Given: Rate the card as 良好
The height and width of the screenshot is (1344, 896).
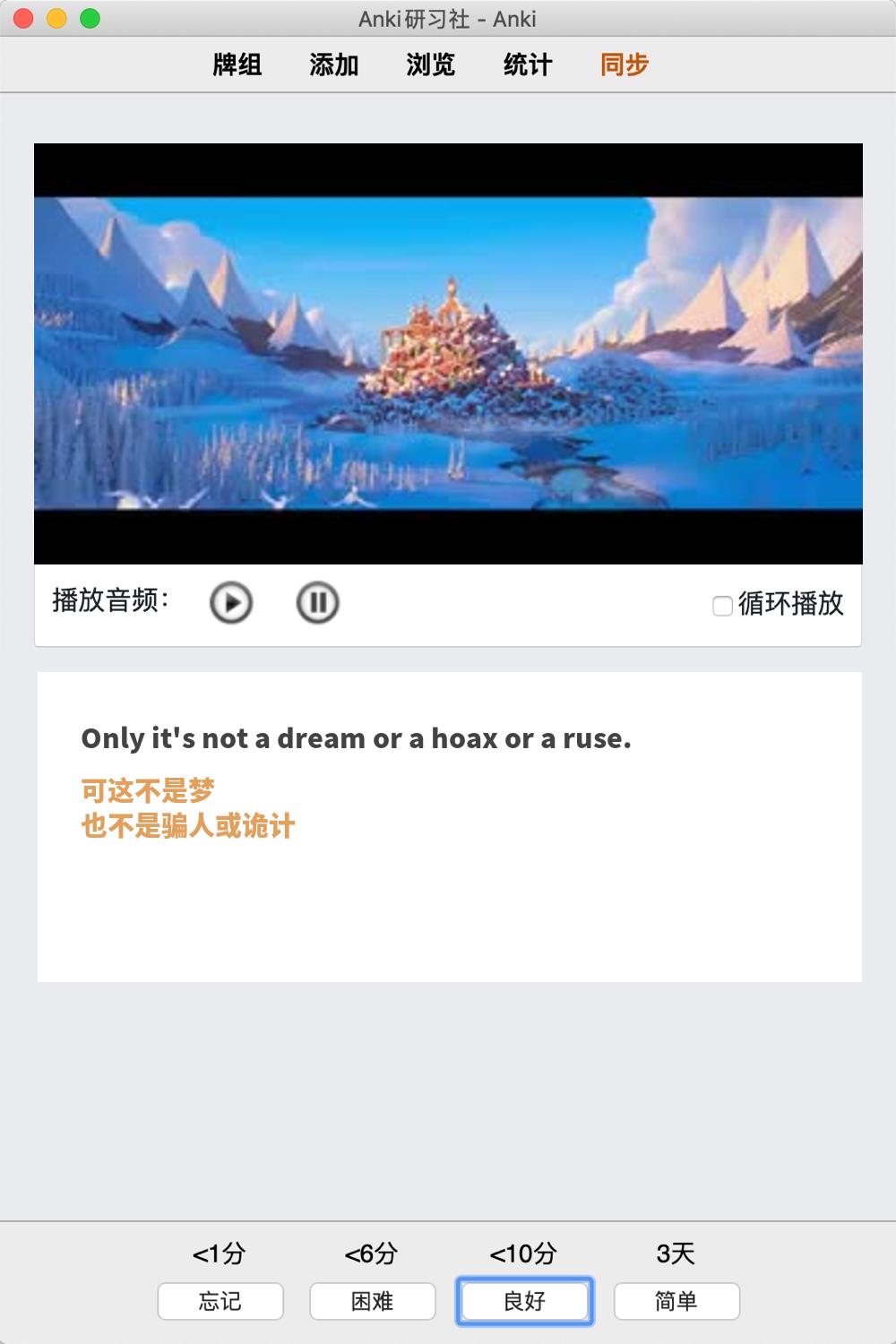Looking at the screenshot, I should (525, 1301).
